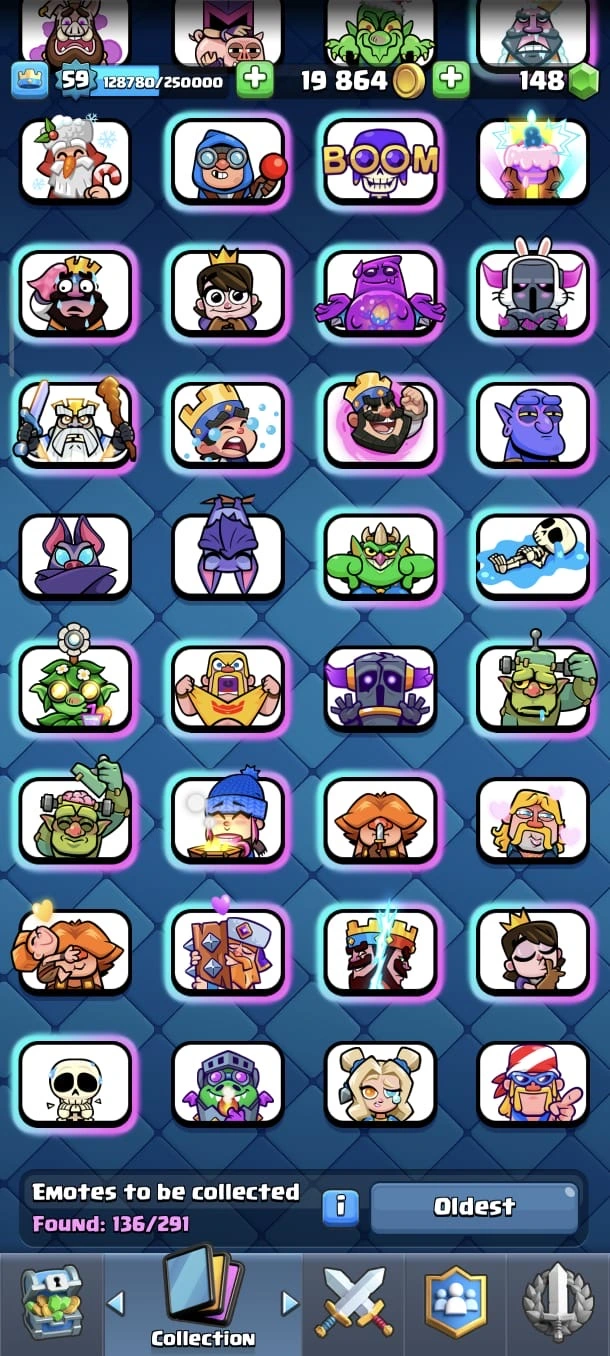The image size is (610, 1356).
Task: Change the Oldest sort order
Action: (474, 1207)
